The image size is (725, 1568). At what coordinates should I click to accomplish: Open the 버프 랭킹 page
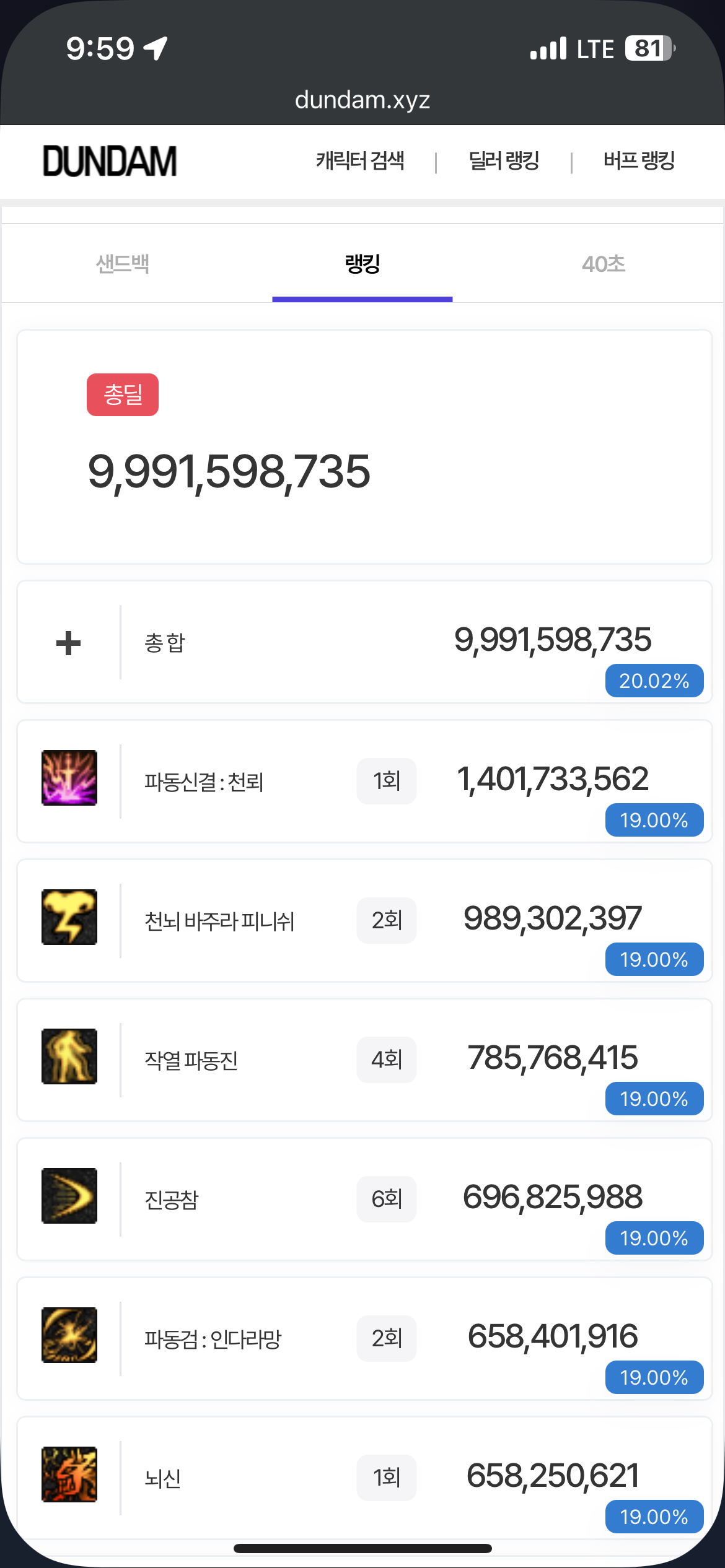click(639, 161)
